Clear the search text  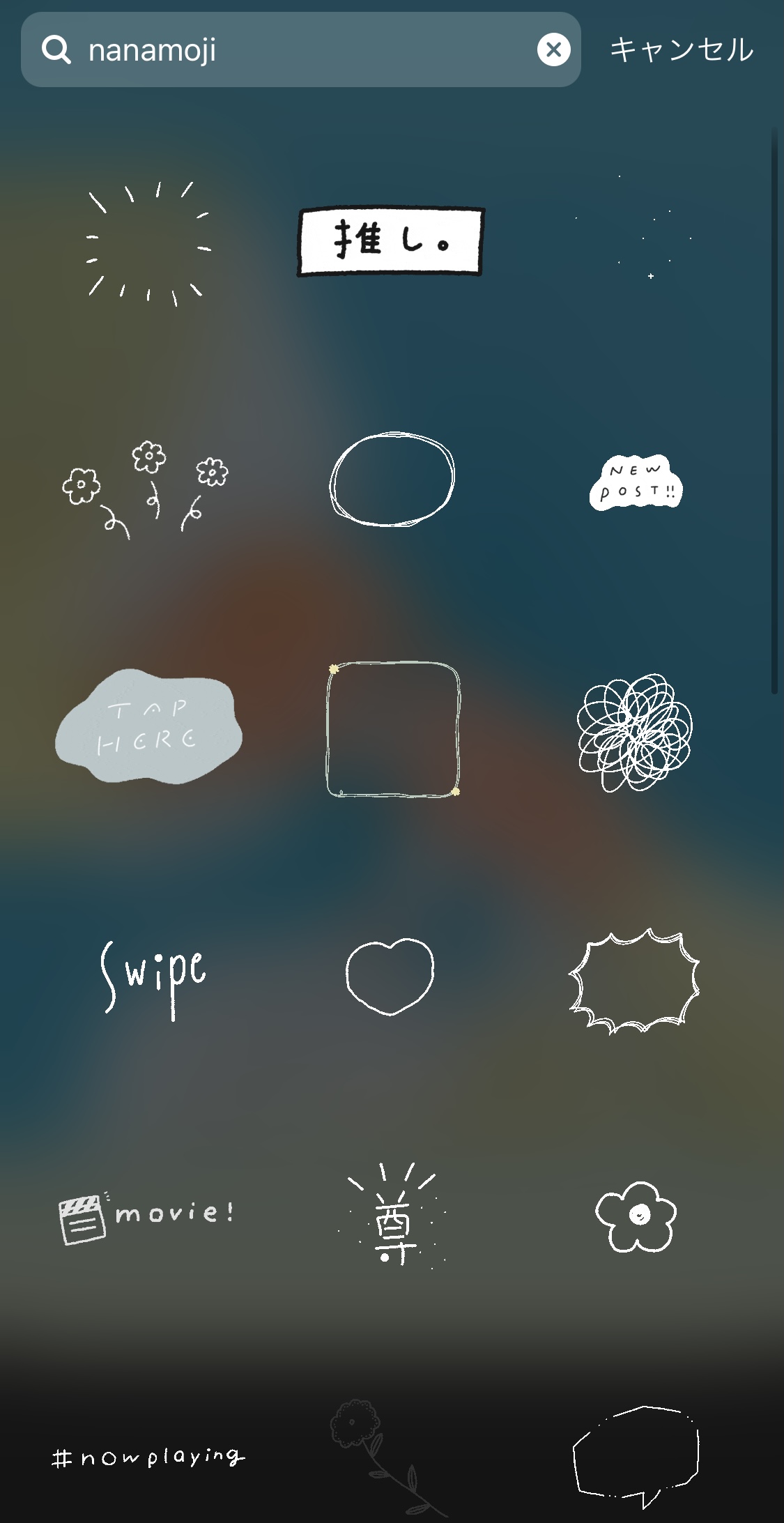click(553, 49)
